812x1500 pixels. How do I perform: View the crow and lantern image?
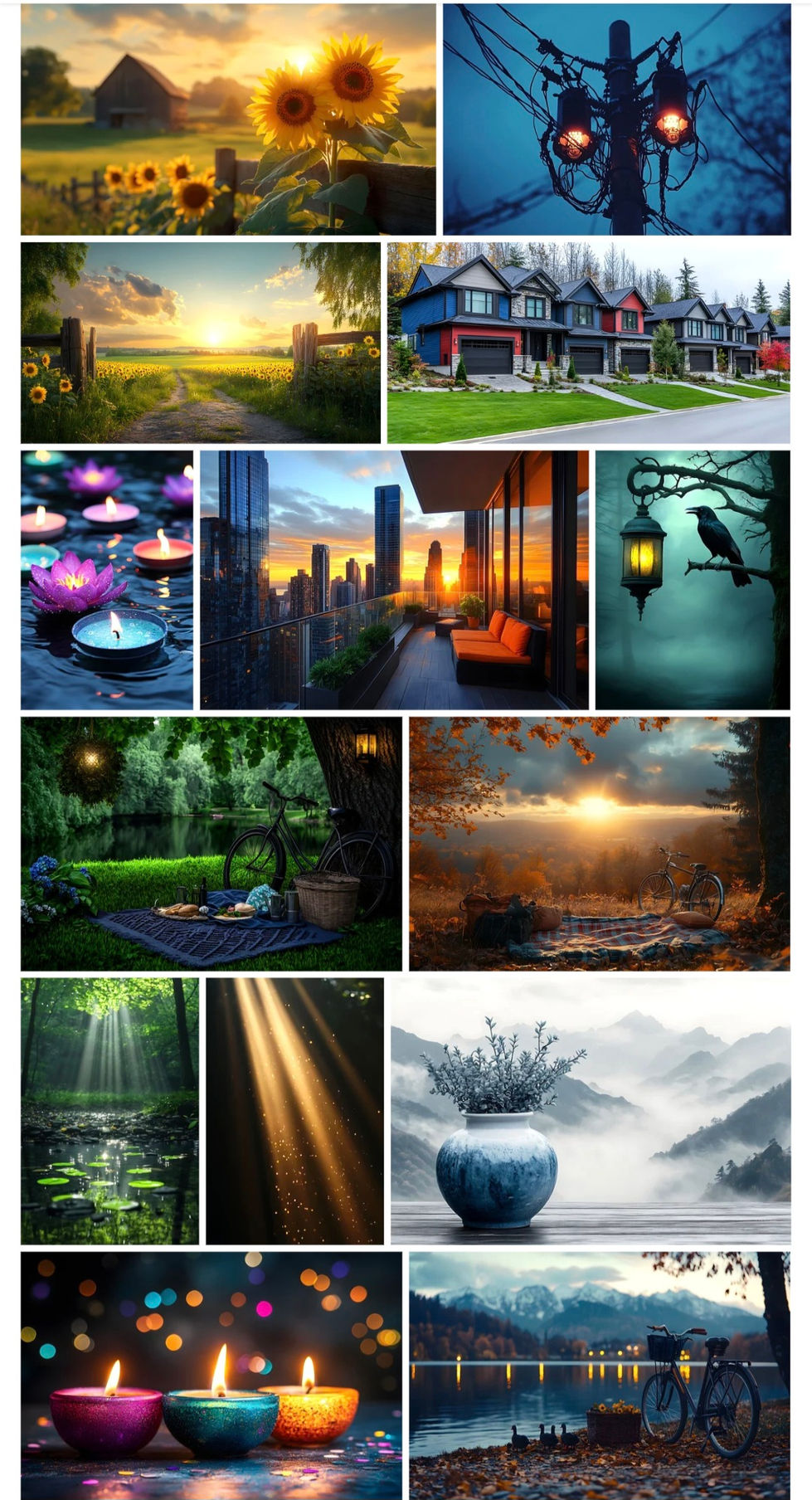click(x=693, y=580)
